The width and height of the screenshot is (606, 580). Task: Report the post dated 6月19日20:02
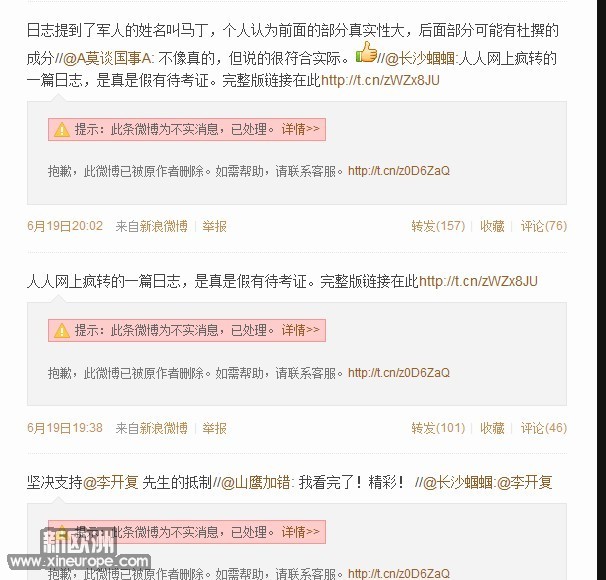point(215,227)
